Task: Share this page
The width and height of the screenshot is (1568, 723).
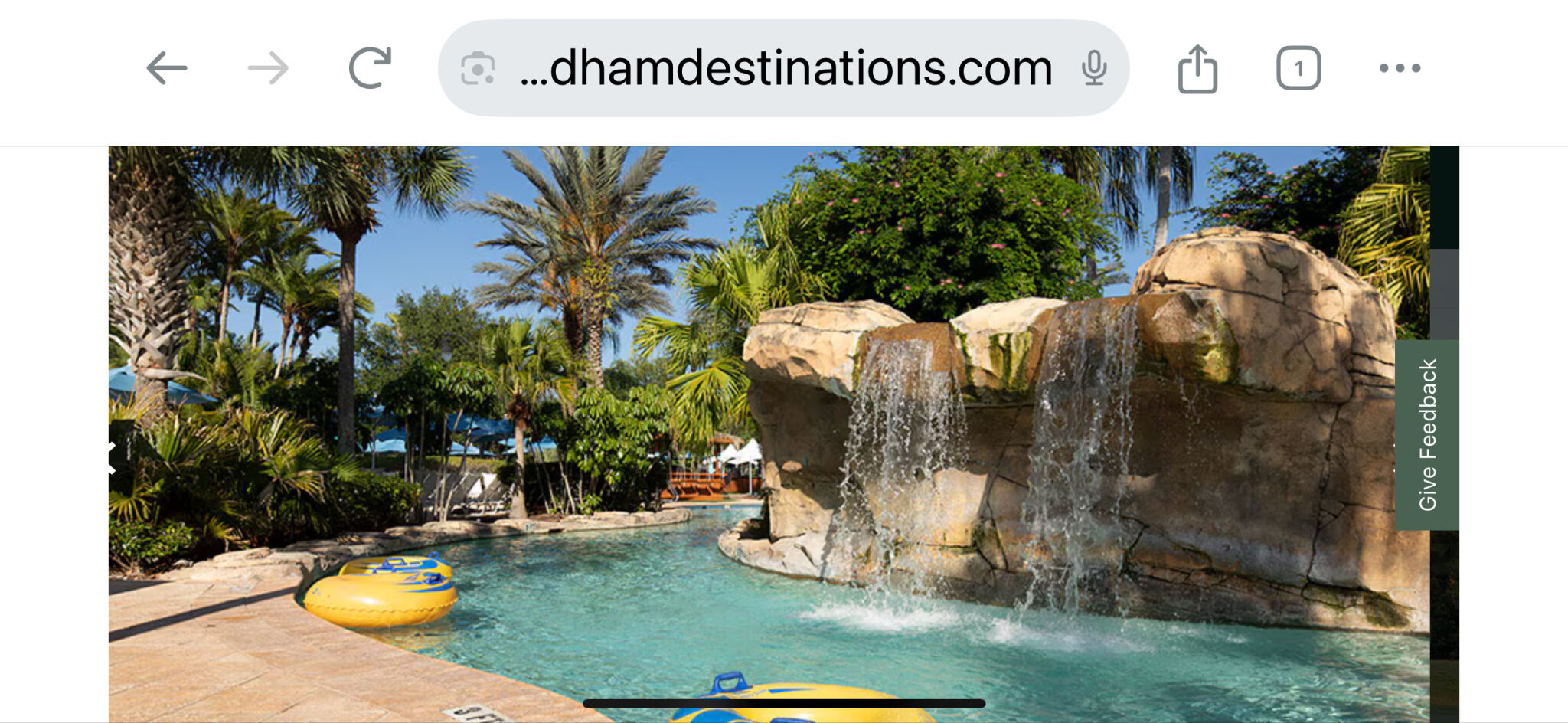Action: click(1197, 68)
